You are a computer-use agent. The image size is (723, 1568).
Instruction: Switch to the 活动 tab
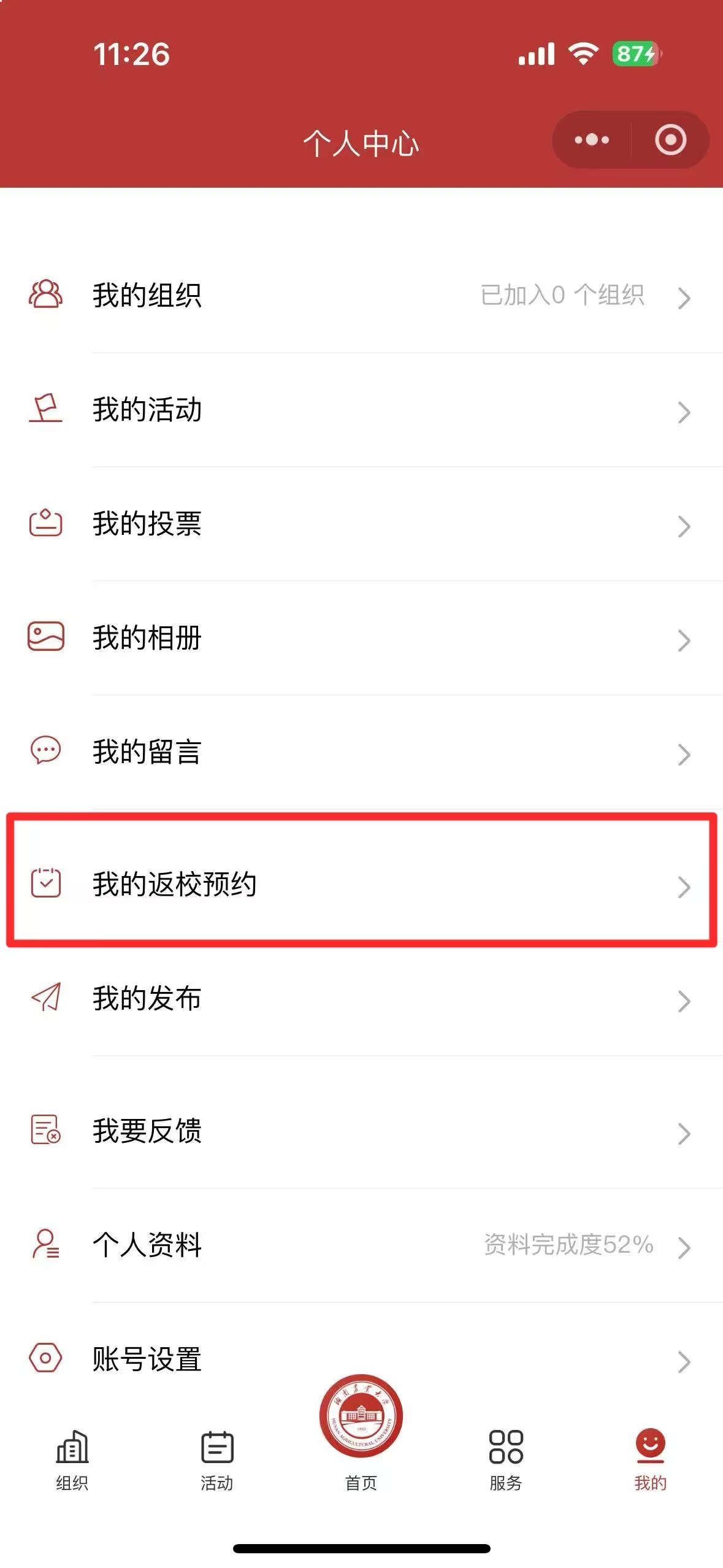point(217,1460)
